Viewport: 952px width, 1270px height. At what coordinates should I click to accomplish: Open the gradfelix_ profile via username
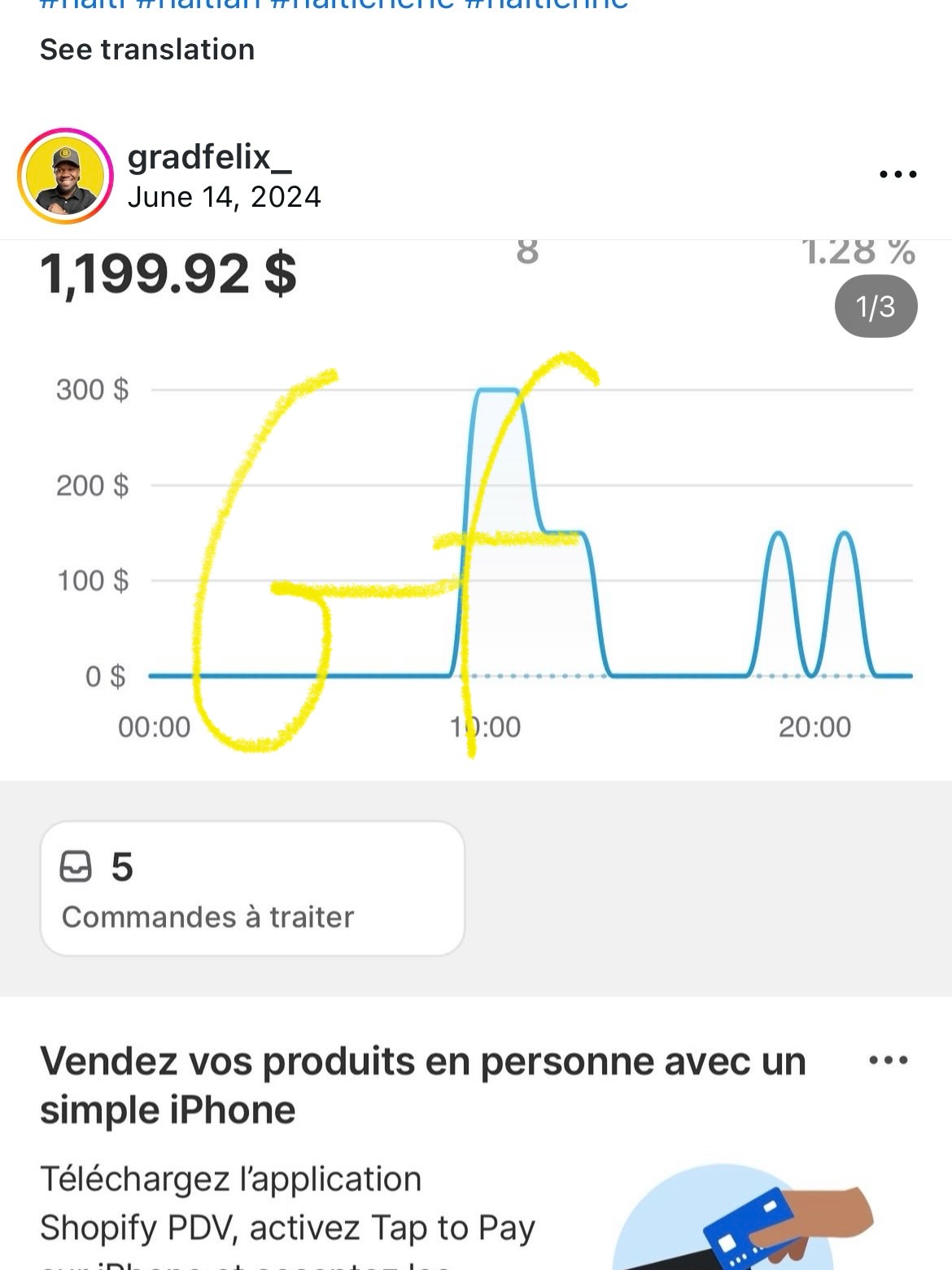point(209,156)
